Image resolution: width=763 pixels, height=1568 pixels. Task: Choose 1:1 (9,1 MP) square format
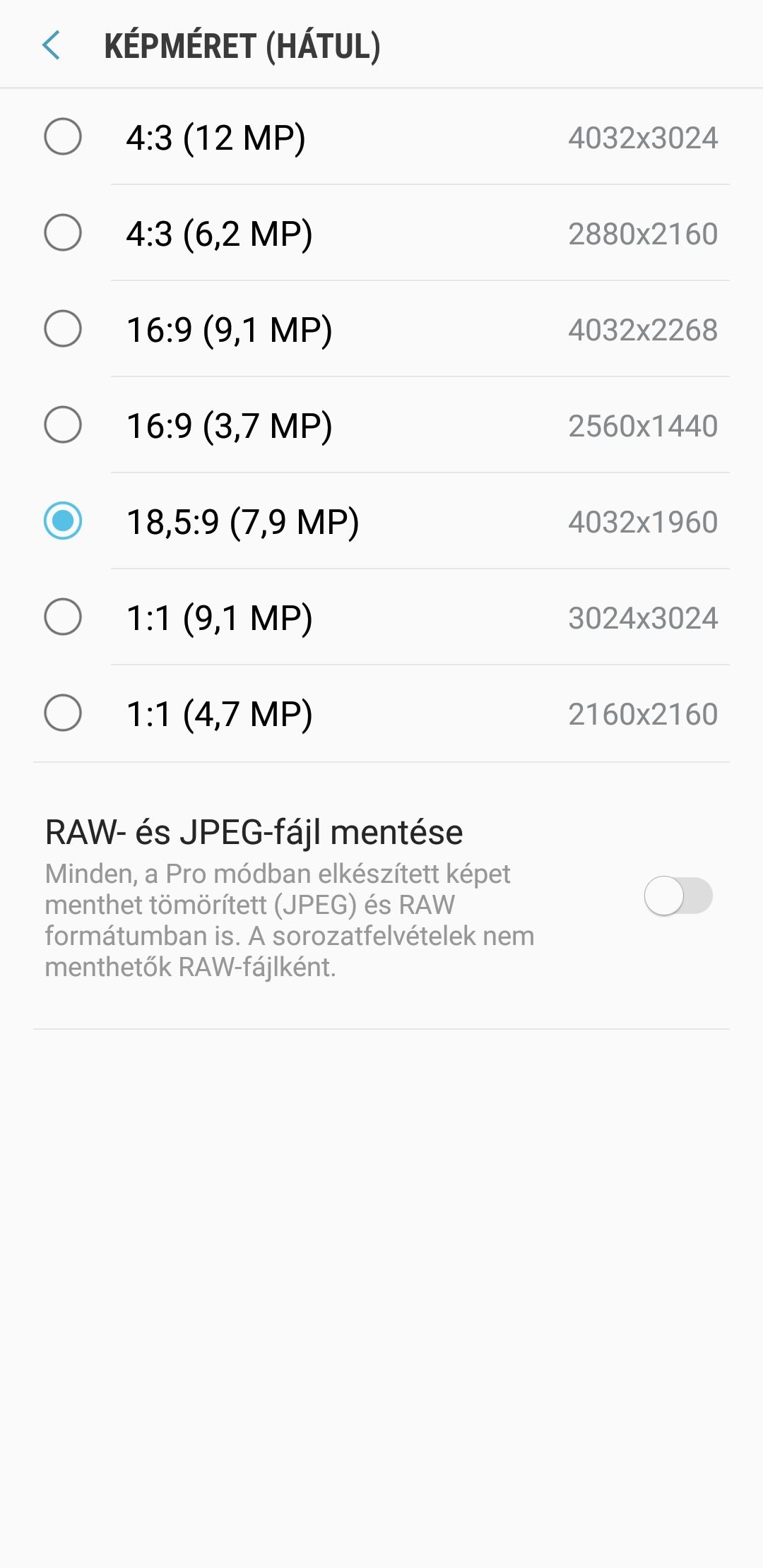click(x=381, y=617)
